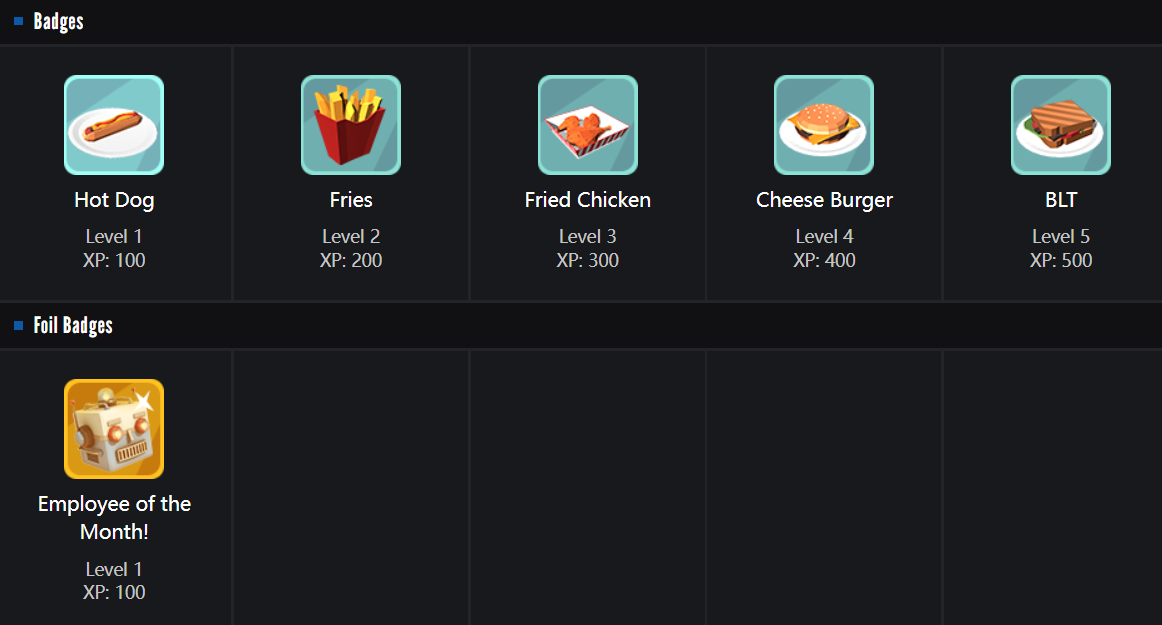
Task: Open the Hot Dog badge
Action: pyautogui.click(x=114, y=126)
